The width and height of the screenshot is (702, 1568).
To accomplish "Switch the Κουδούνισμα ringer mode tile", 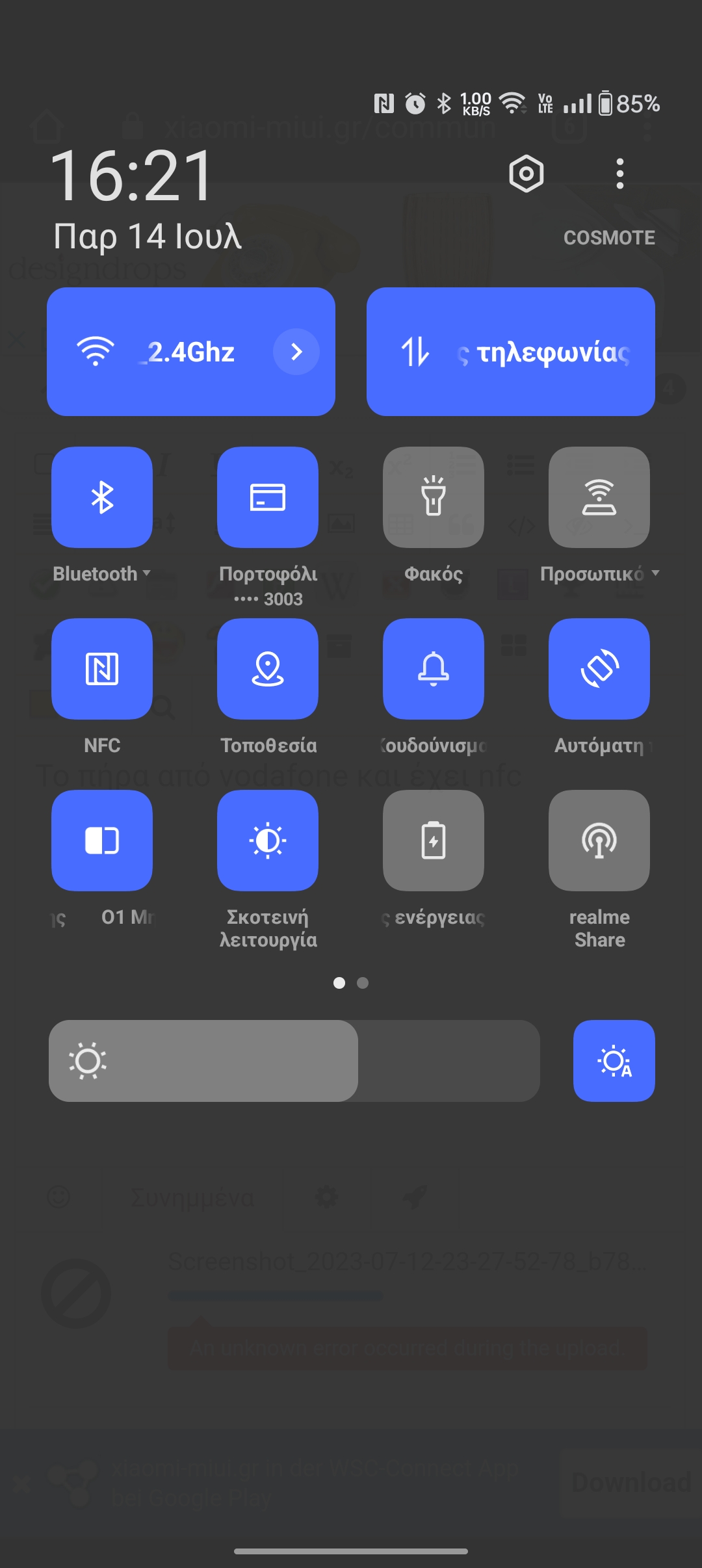I will tap(434, 669).
